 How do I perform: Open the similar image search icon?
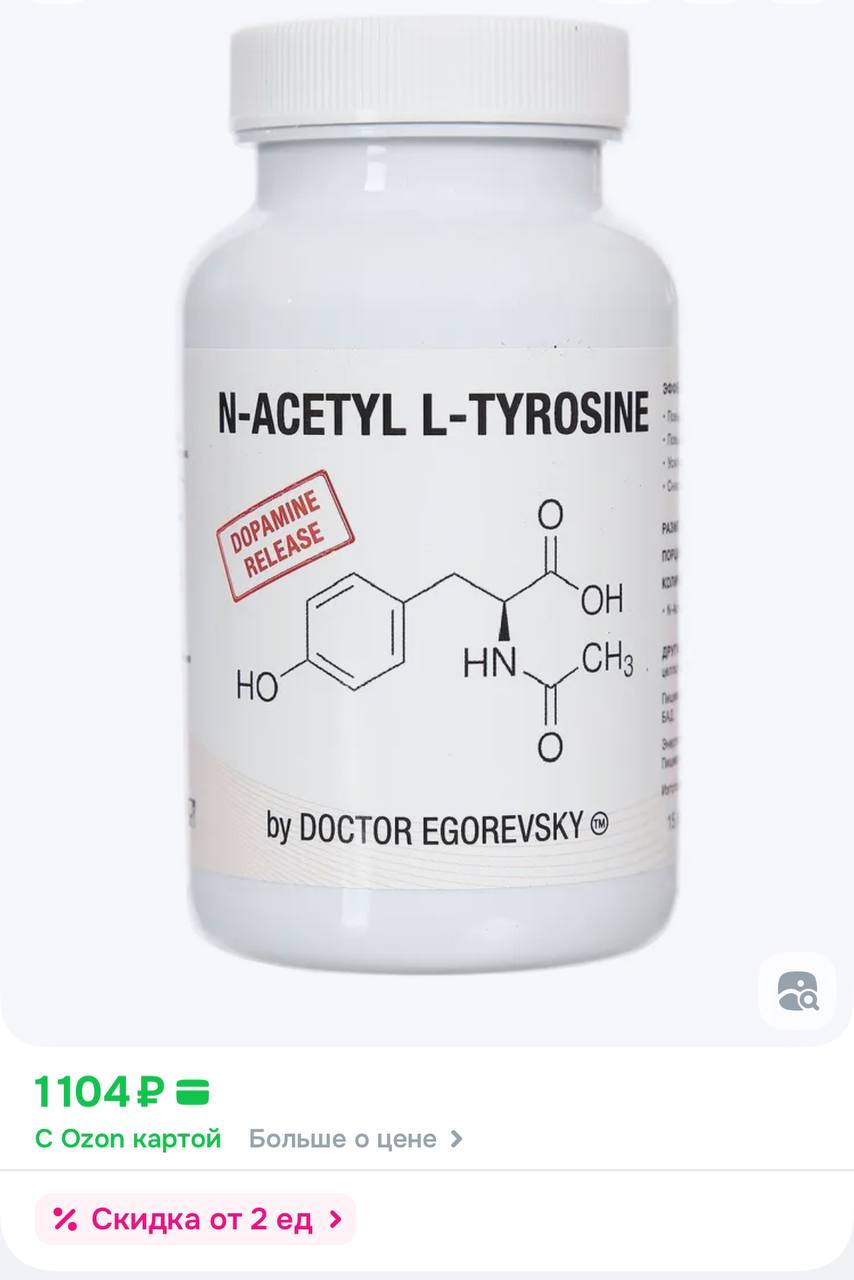[796, 991]
